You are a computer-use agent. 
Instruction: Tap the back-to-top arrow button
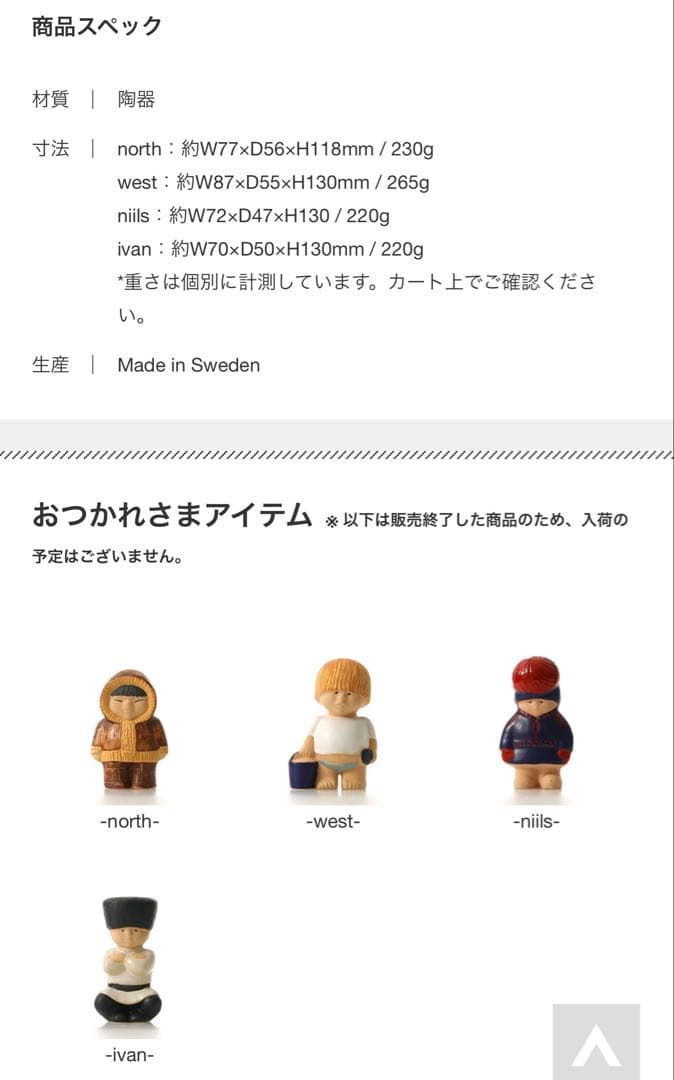596,1041
